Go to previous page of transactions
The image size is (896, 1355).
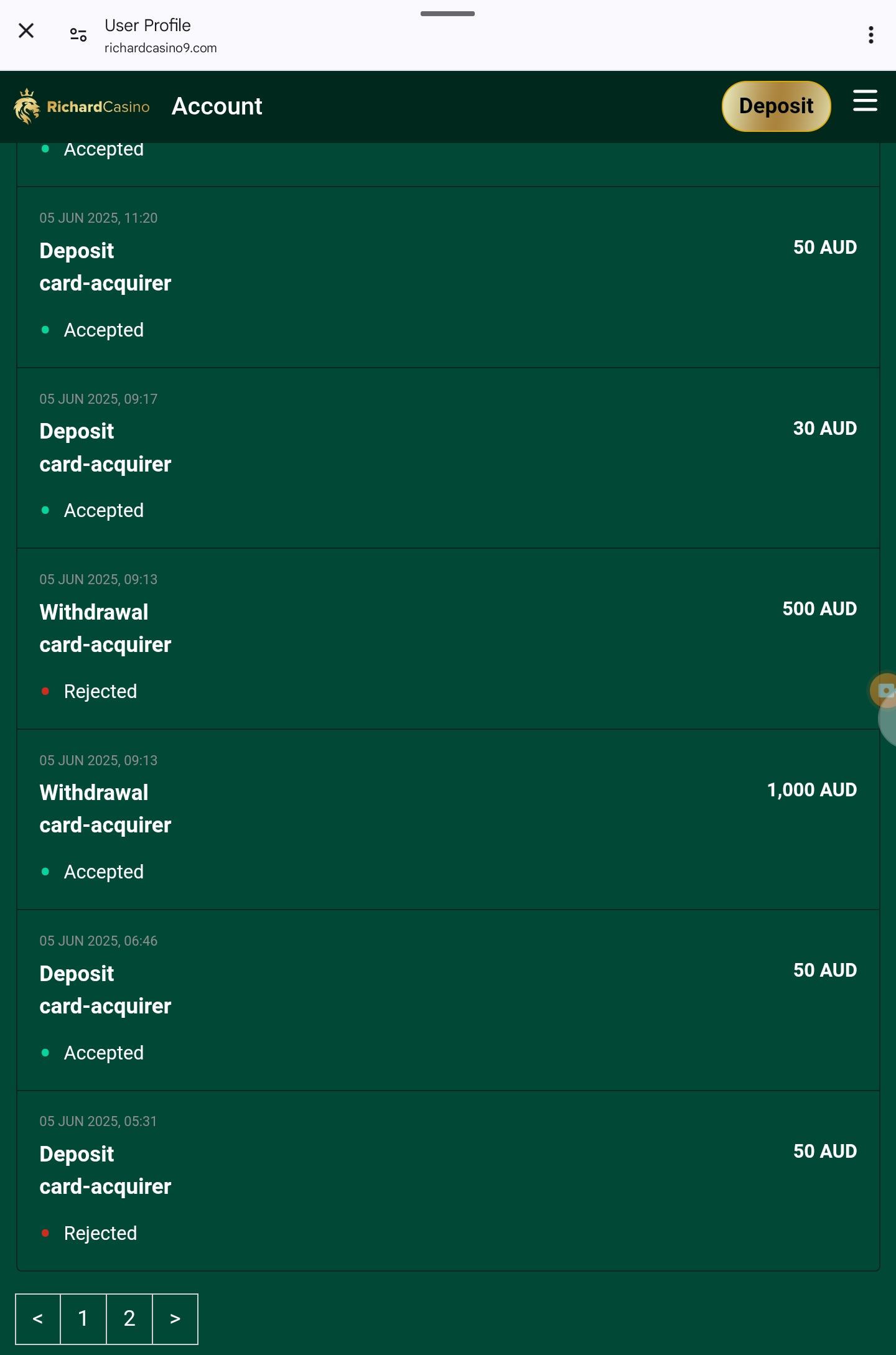38,1318
